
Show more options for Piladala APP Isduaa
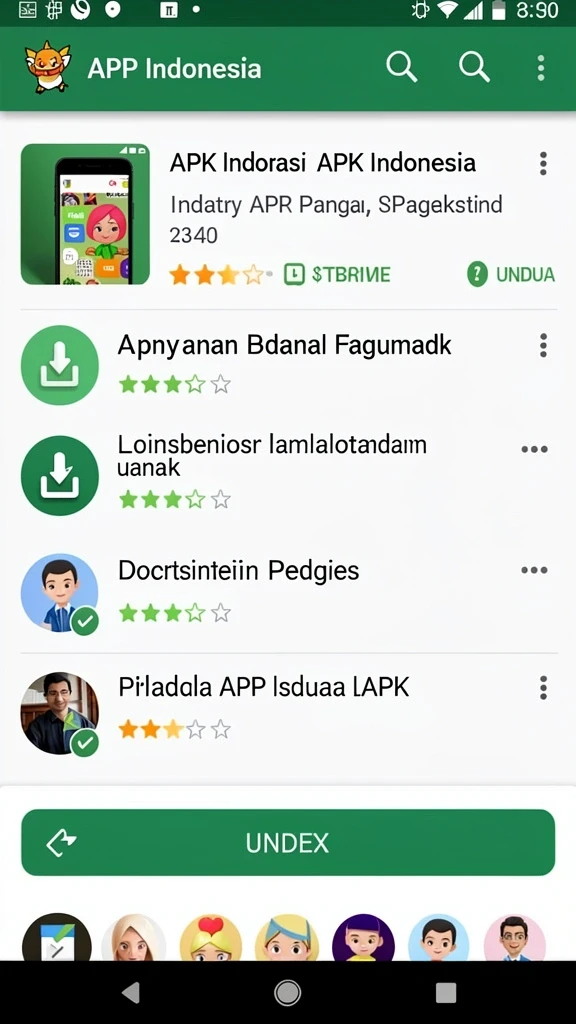[x=543, y=688]
